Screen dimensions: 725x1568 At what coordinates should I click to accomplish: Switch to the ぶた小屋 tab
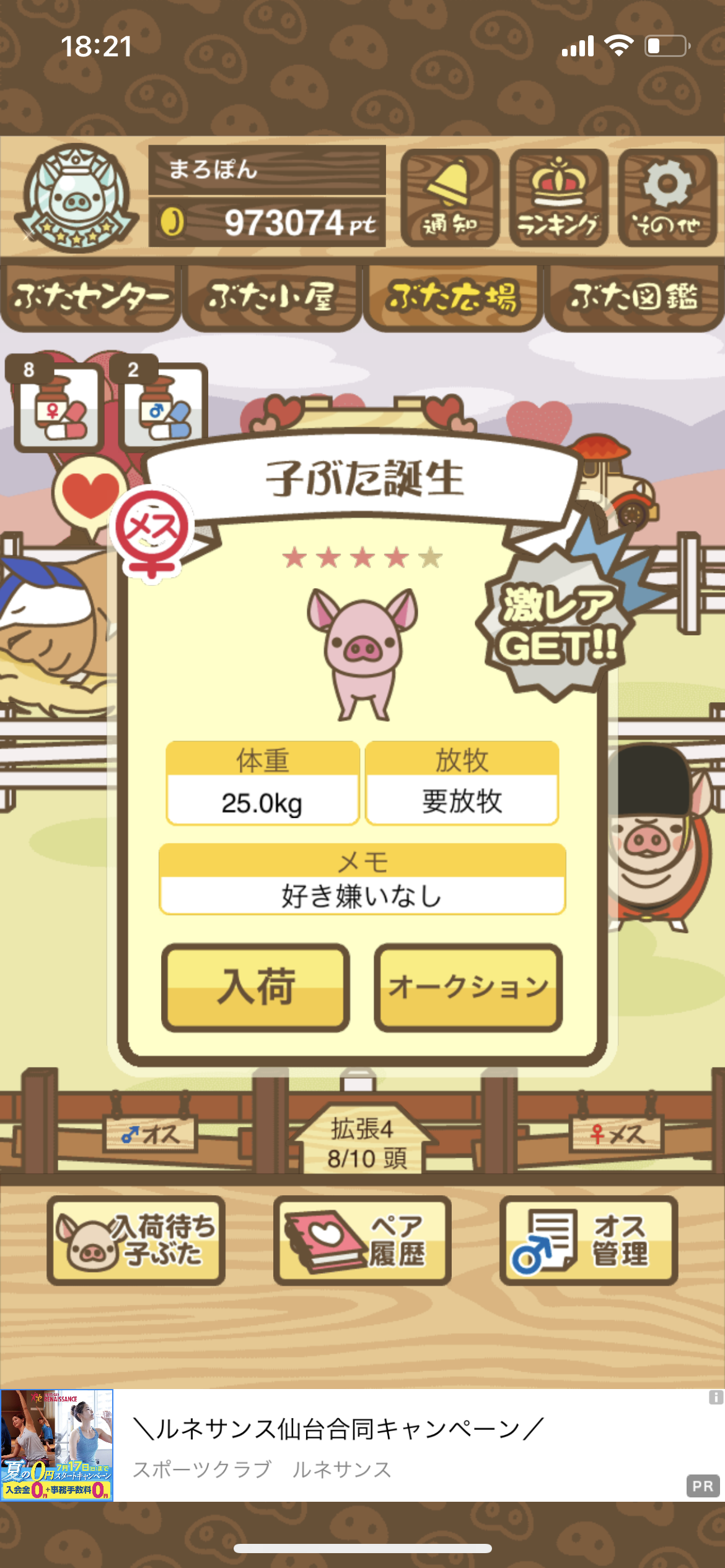click(x=271, y=298)
